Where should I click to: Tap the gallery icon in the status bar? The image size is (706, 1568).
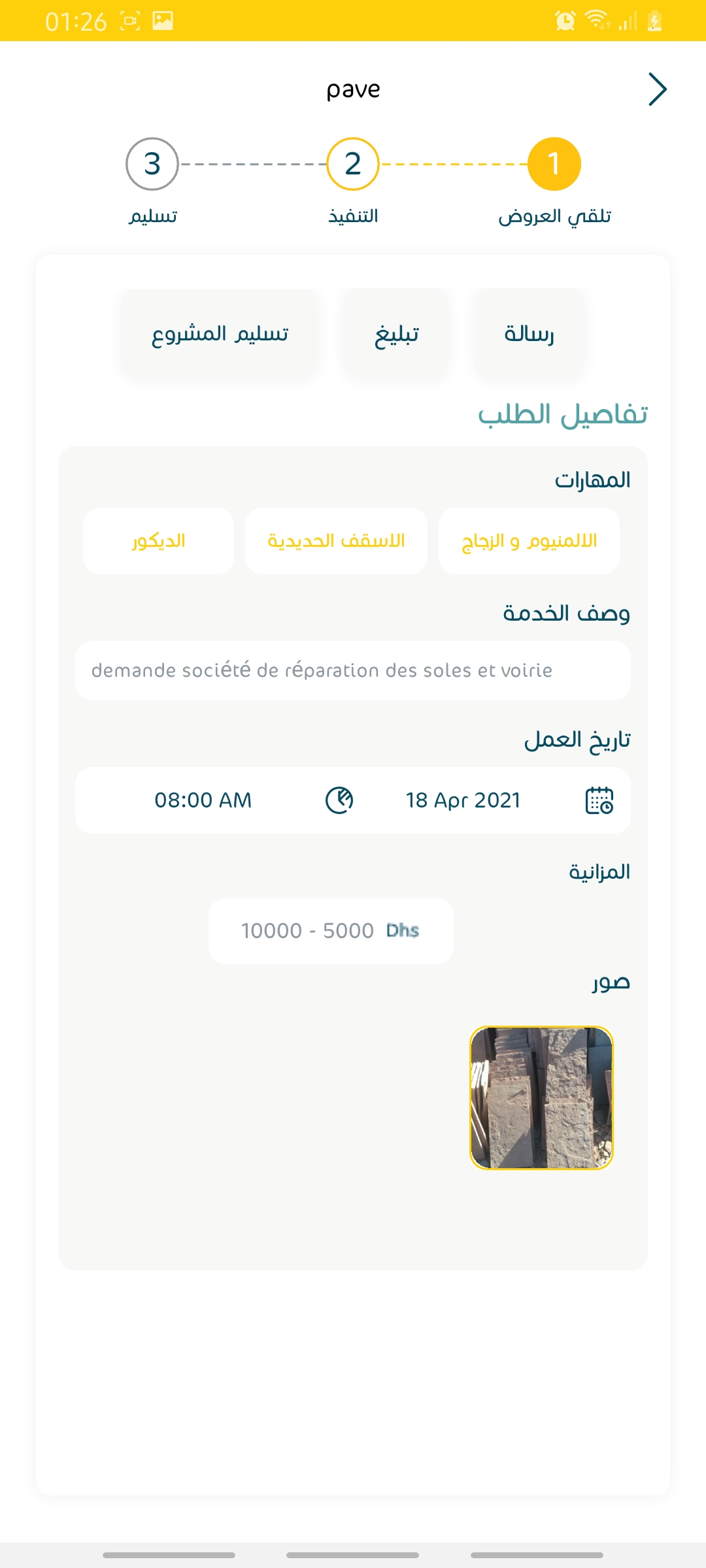coord(161,21)
